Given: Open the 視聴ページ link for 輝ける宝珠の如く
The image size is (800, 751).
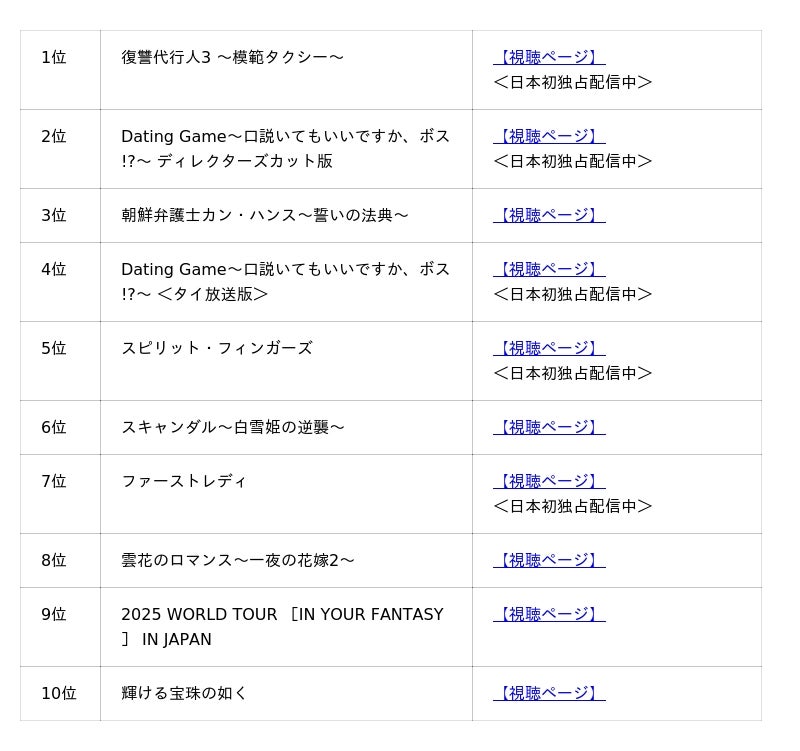Looking at the screenshot, I should pyautogui.click(x=549, y=693).
